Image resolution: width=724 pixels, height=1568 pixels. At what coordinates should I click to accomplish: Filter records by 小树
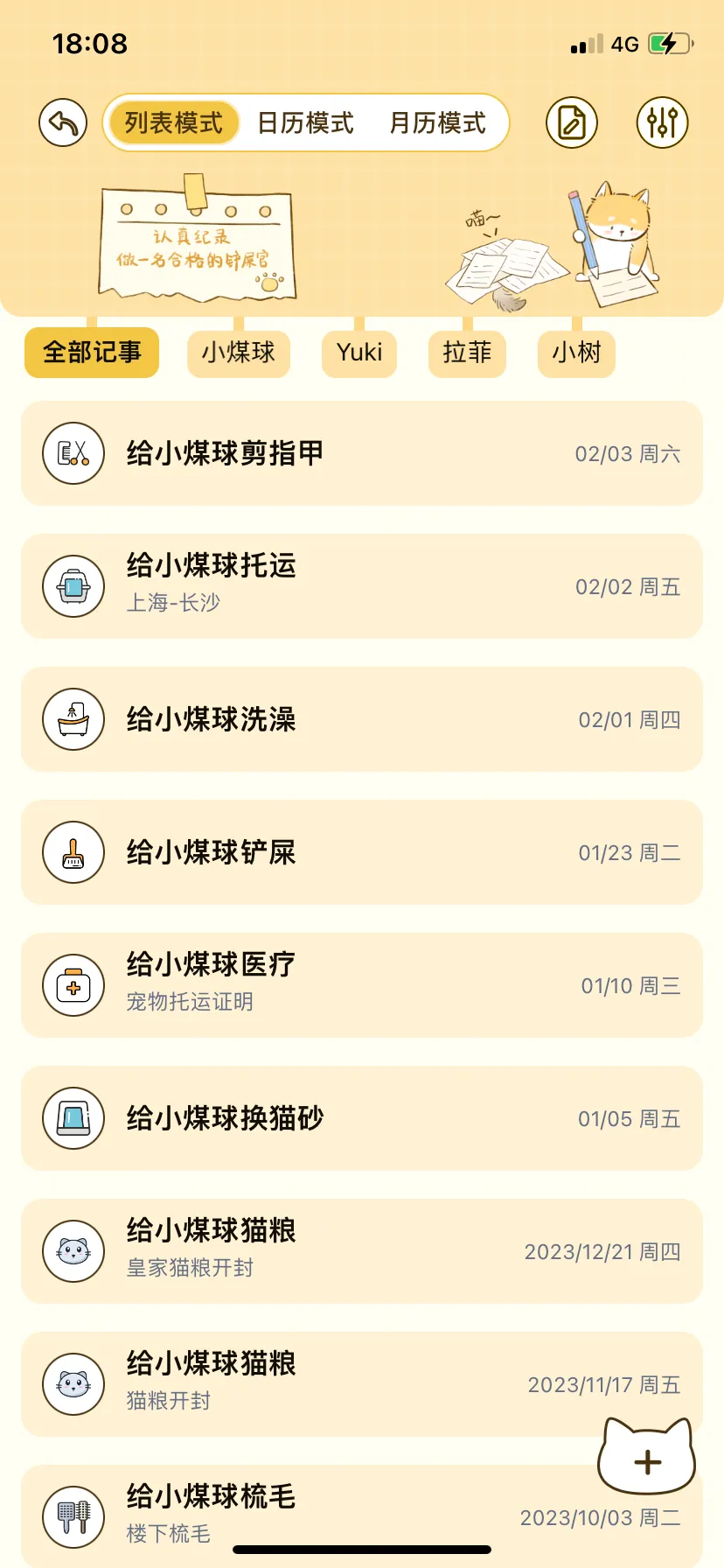click(x=576, y=353)
